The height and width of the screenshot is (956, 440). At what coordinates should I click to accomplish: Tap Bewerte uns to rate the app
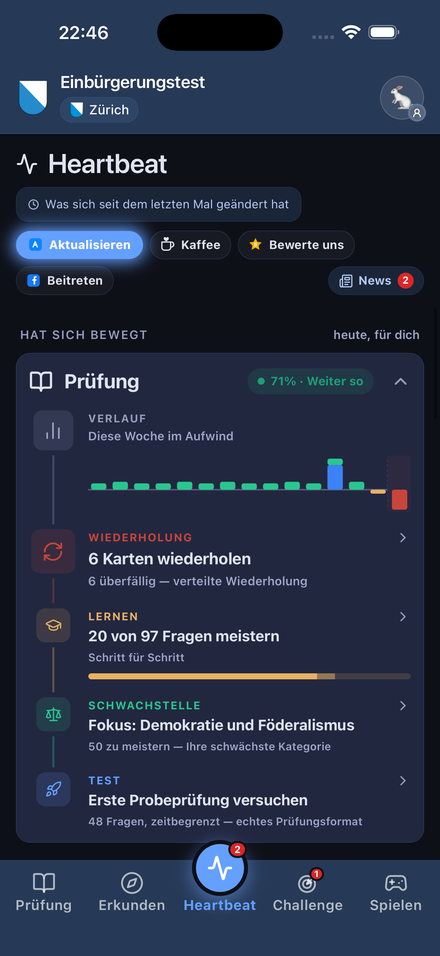(x=296, y=245)
